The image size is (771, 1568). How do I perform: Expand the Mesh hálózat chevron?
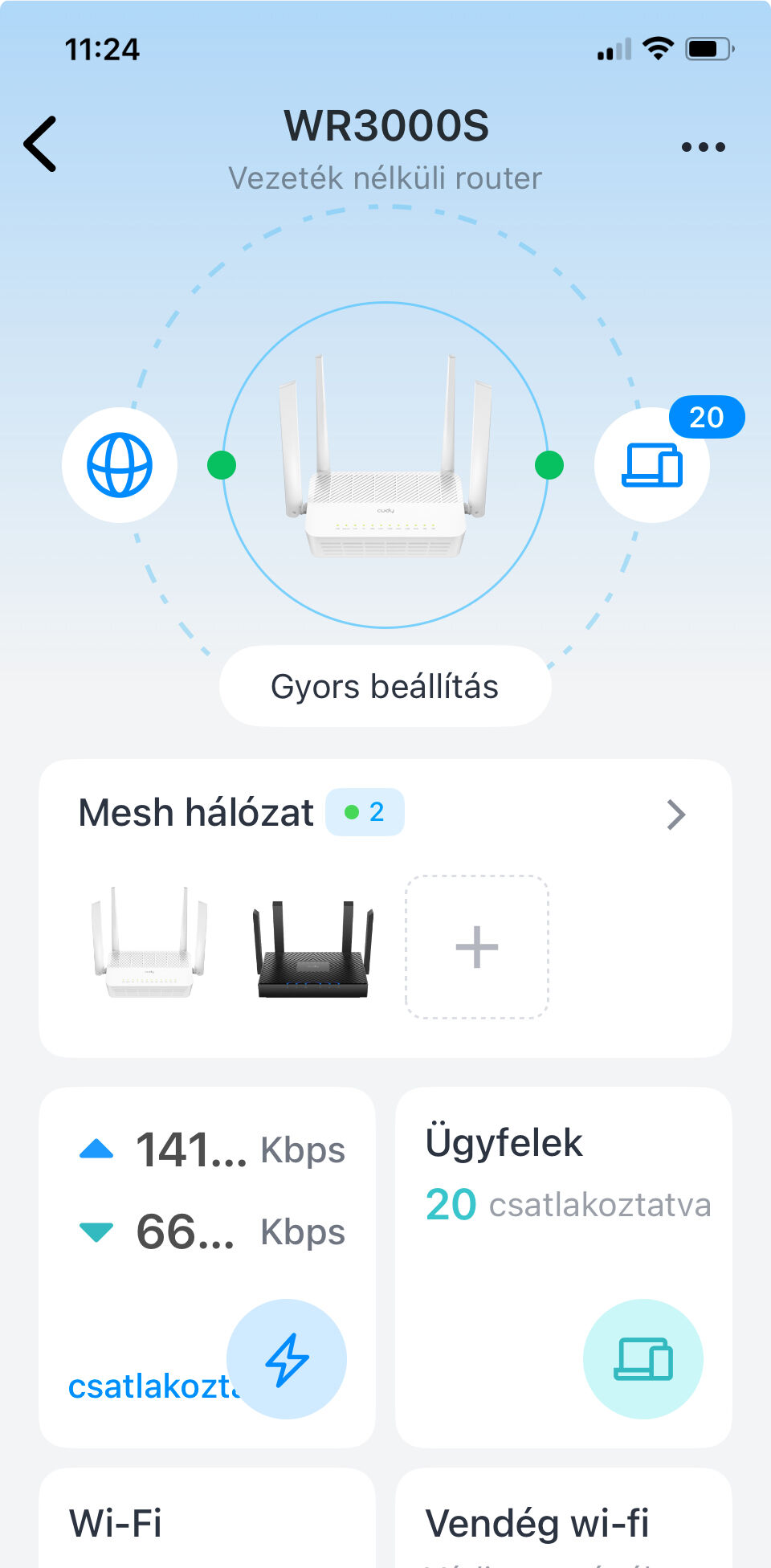pyautogui.click(x=675, y=815)
